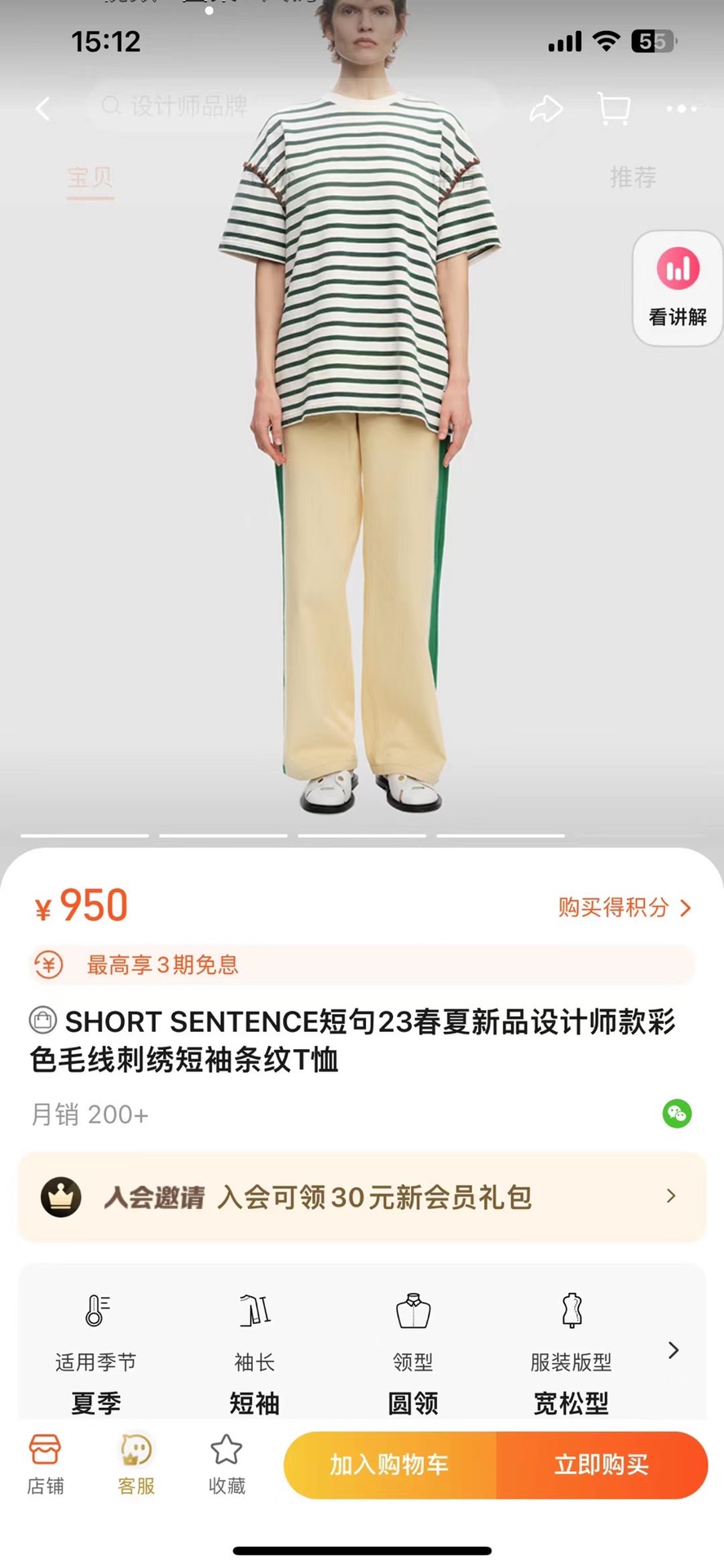Screen dimensions: 724x1568
Task: Add the item to 收藏 favorites
Action: coord(227,1464)
